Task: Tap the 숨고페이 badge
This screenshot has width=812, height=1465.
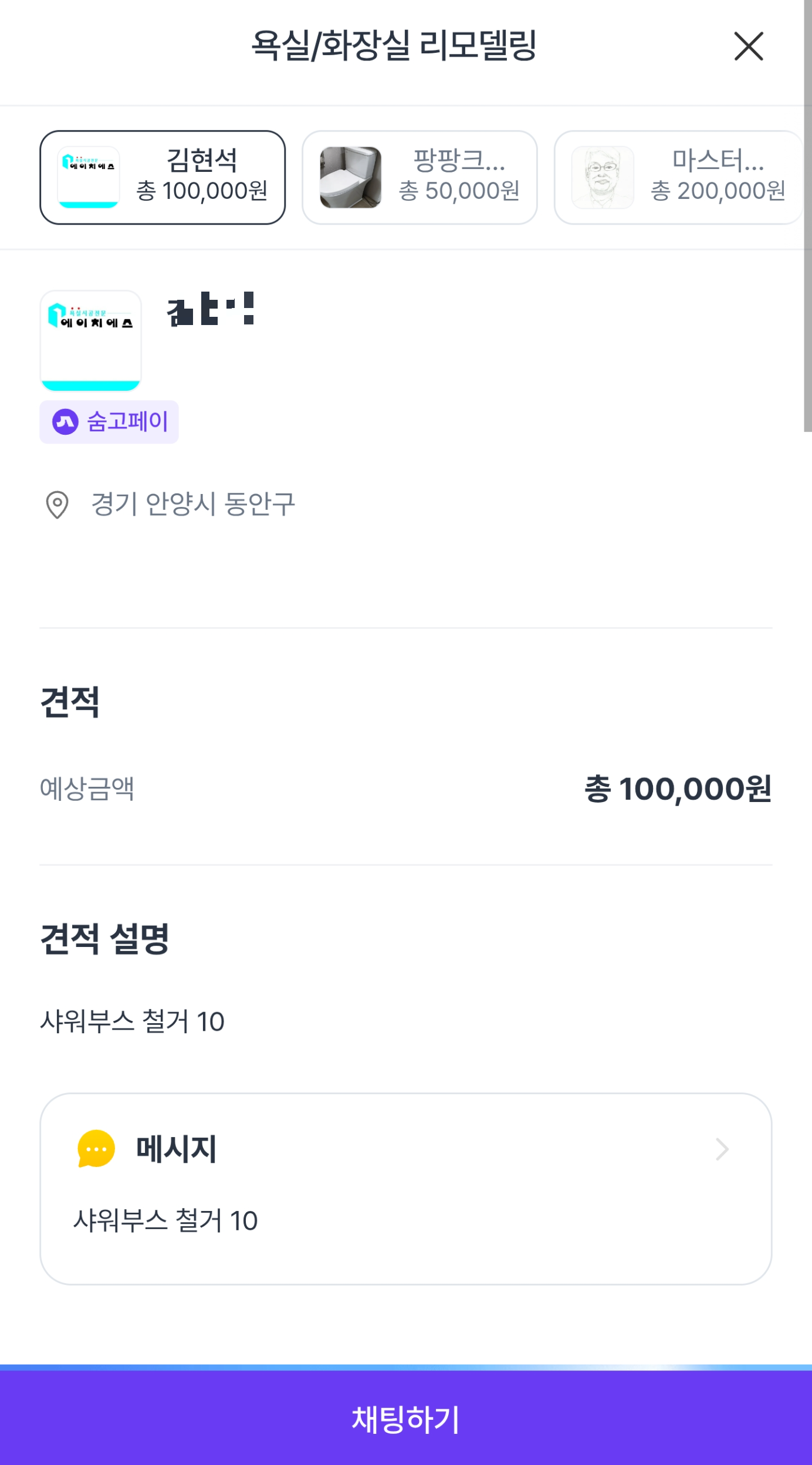Action: (109, 422)
